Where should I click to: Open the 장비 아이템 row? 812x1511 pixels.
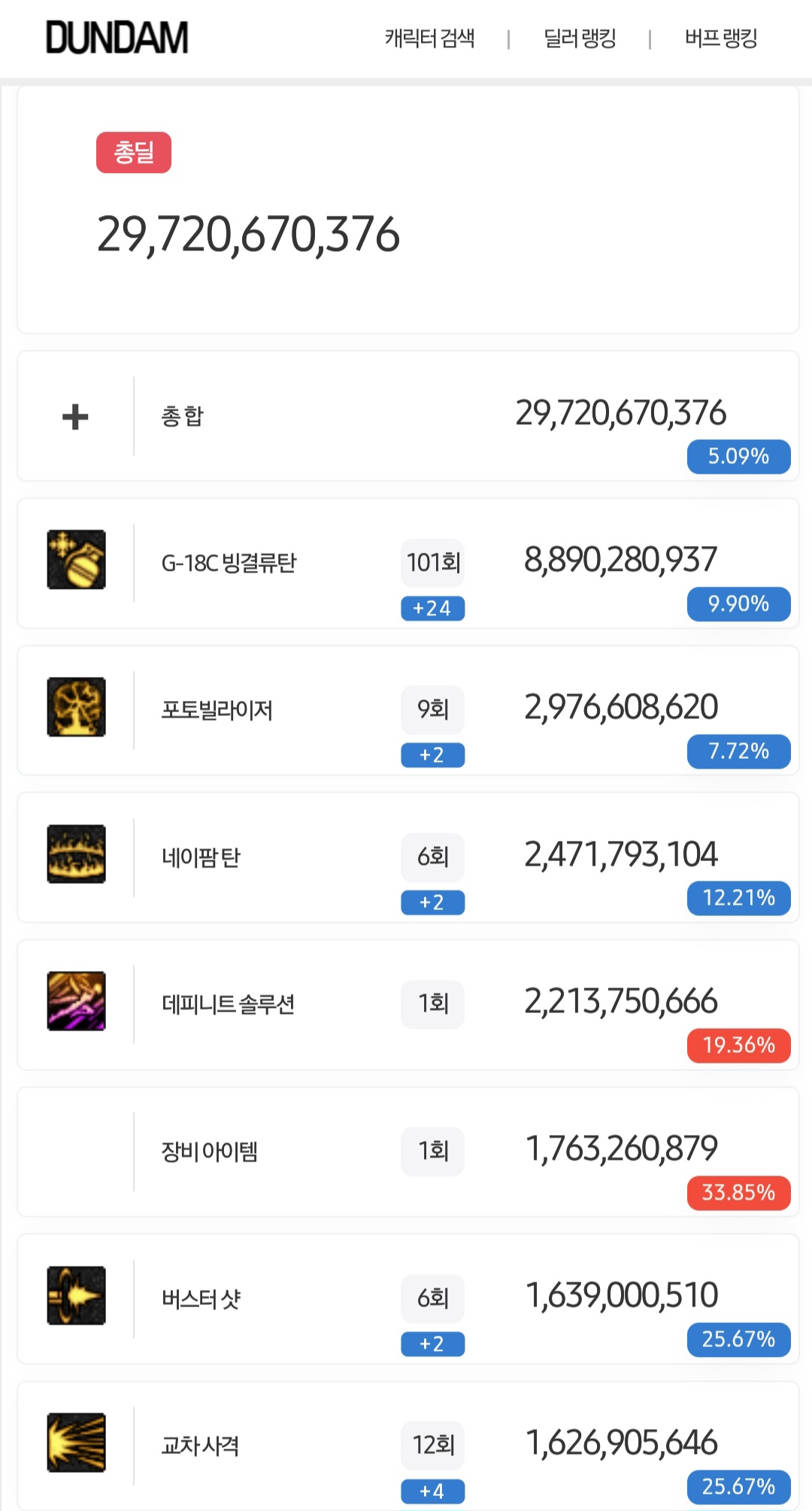click(x=408, y=1151)
